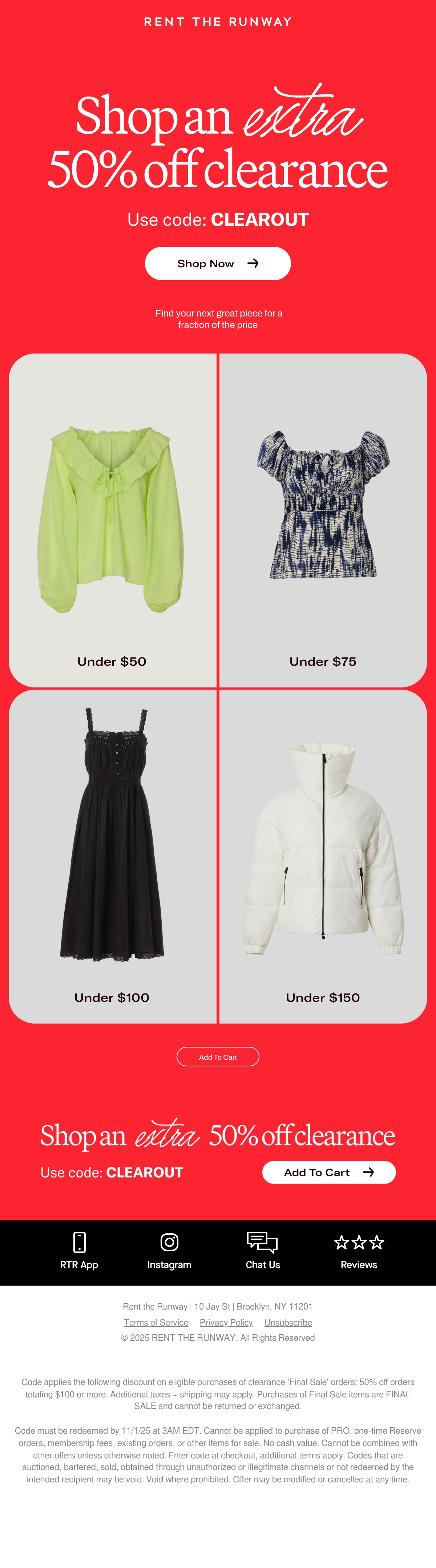Tap the Shop Now button
Screen dimensions: 436x1568
[x=217, y=264]
